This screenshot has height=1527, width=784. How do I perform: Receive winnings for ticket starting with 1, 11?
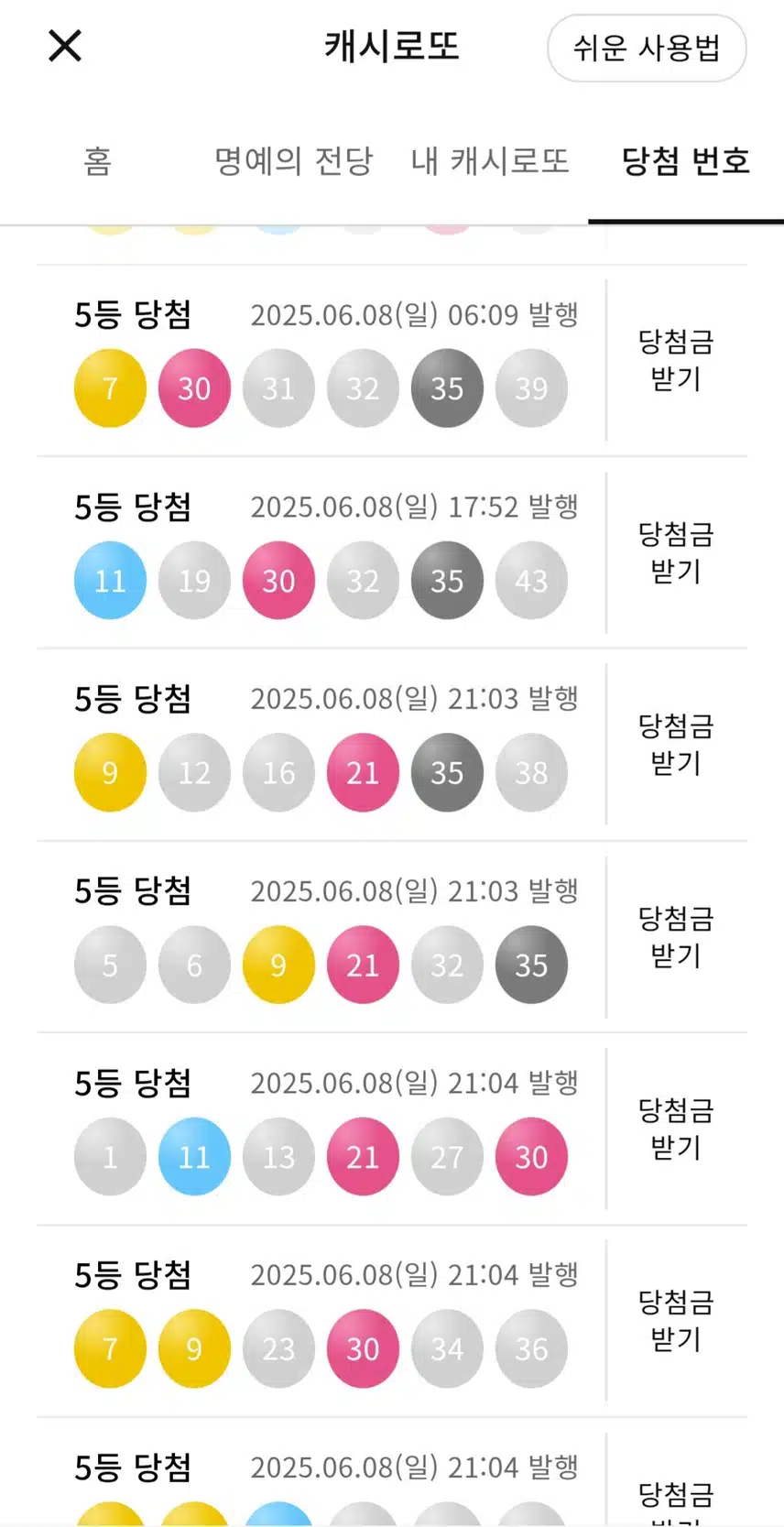(x=676, y=1129)
